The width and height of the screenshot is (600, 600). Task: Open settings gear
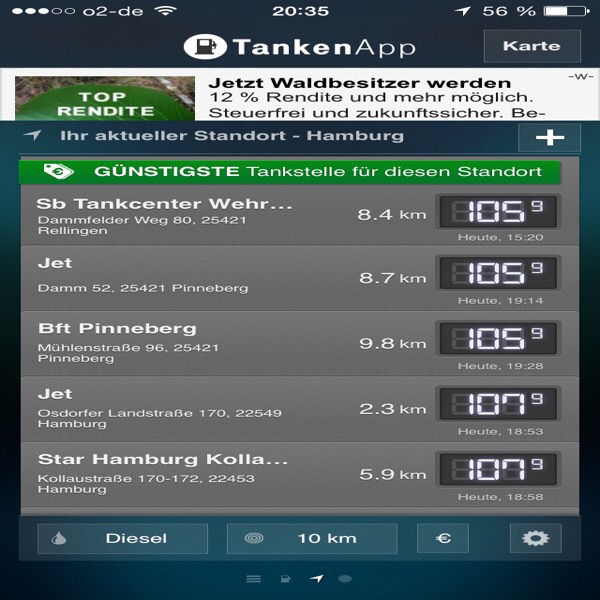pos(535,538)
